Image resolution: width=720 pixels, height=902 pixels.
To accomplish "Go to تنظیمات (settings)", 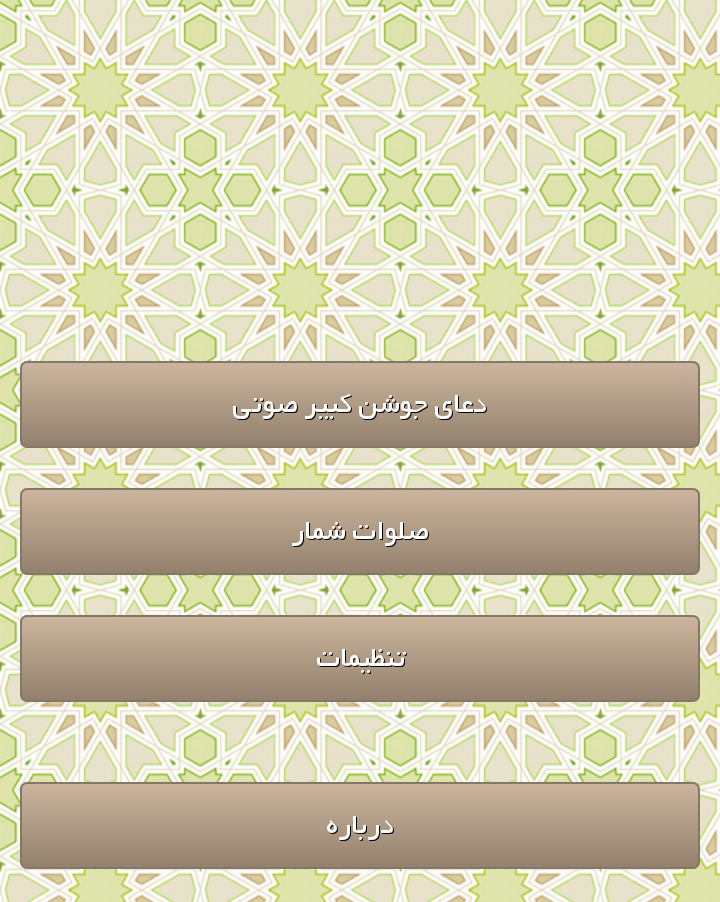I will (360, 658).
